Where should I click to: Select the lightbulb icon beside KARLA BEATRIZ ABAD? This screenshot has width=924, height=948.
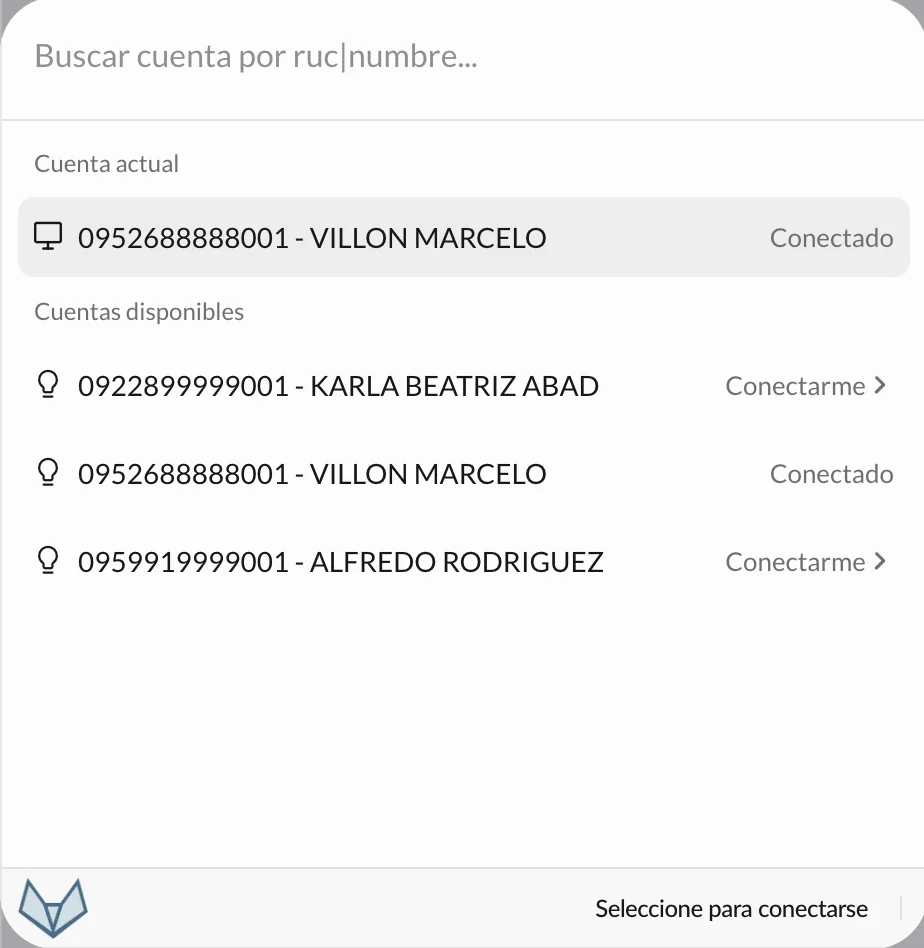pyautogui.click(x=47, y=385)
